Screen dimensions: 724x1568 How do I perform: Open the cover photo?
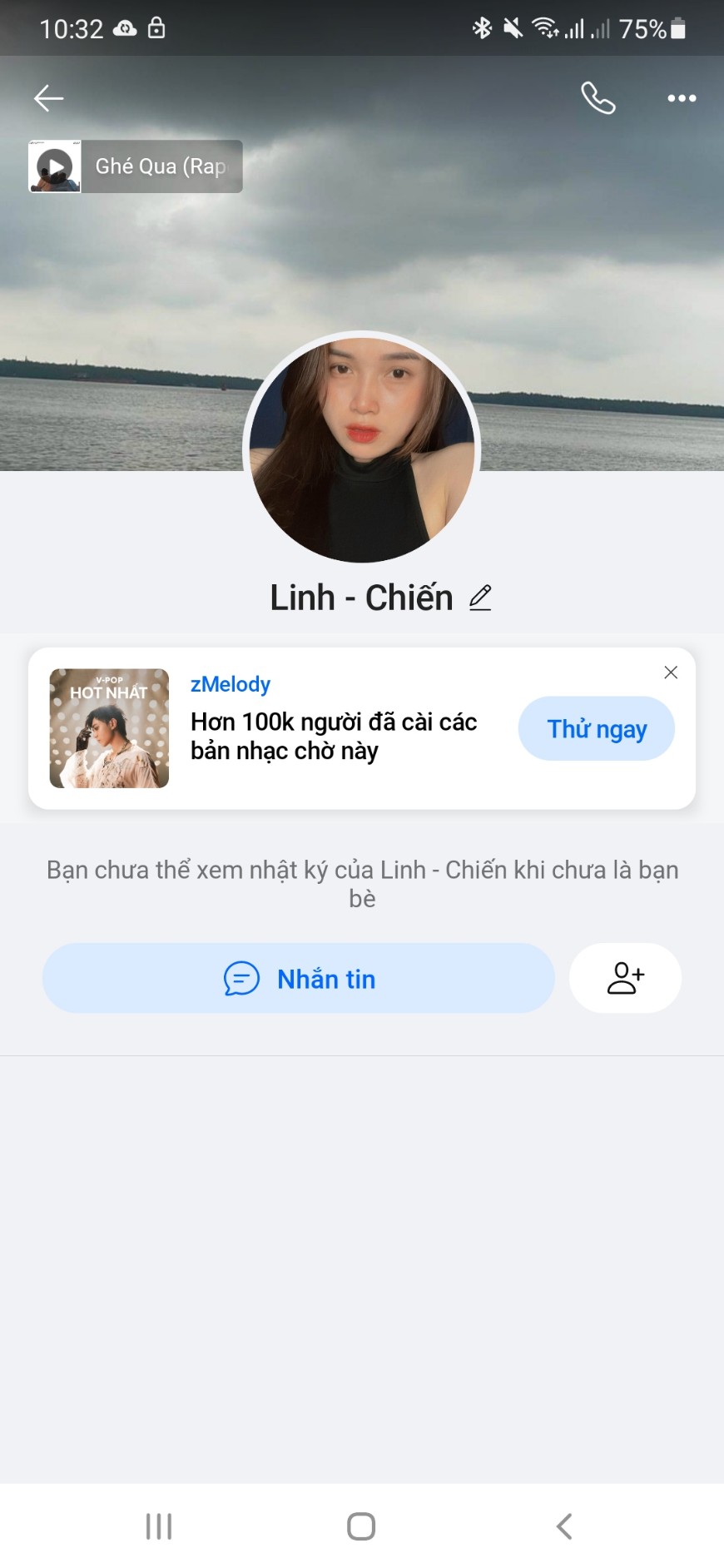499,266
